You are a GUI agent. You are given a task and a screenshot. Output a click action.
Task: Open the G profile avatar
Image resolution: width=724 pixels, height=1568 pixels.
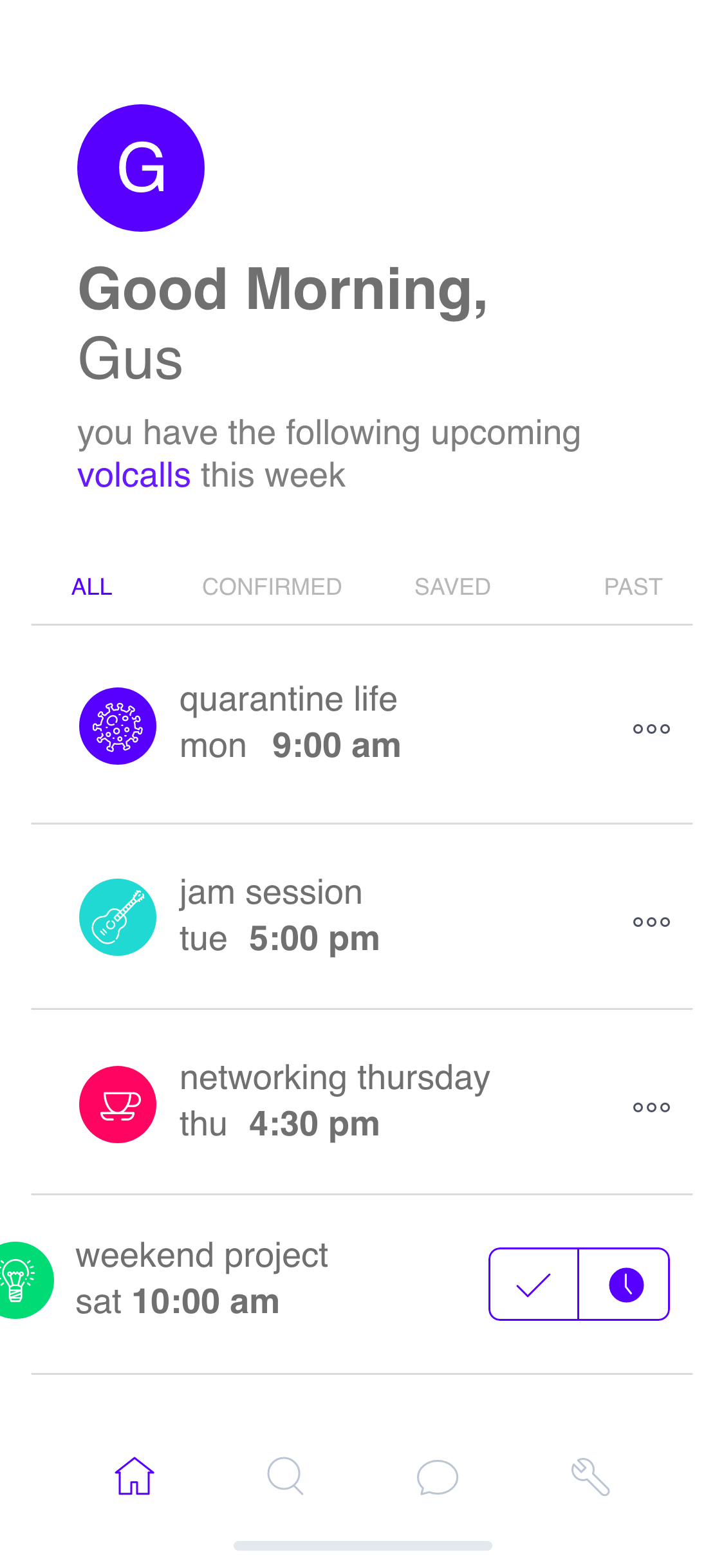pos(141,168)
